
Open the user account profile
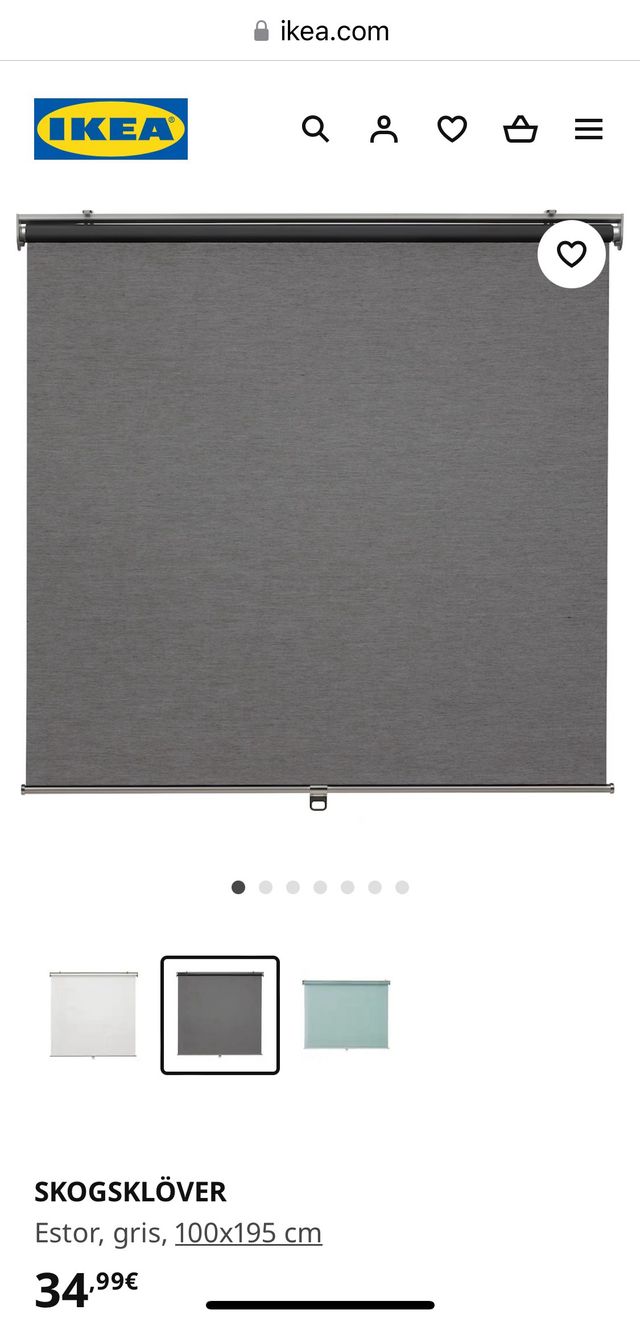coord(384,129)
